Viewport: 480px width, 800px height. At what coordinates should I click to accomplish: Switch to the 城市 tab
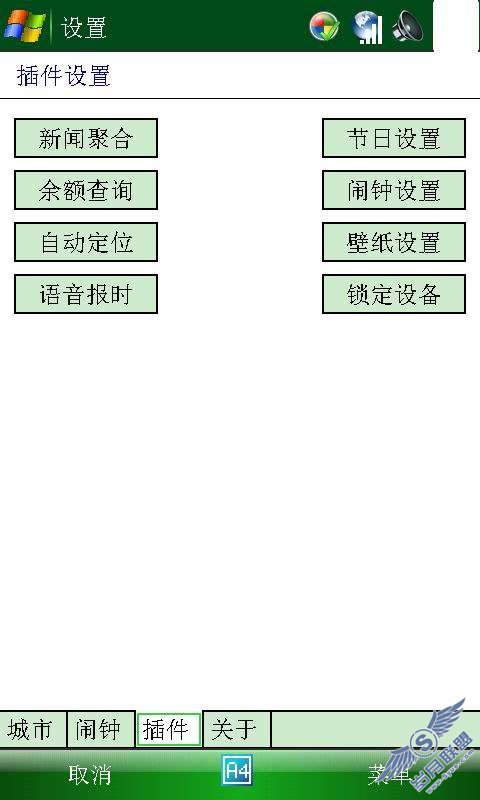click(x=33, y=730)
